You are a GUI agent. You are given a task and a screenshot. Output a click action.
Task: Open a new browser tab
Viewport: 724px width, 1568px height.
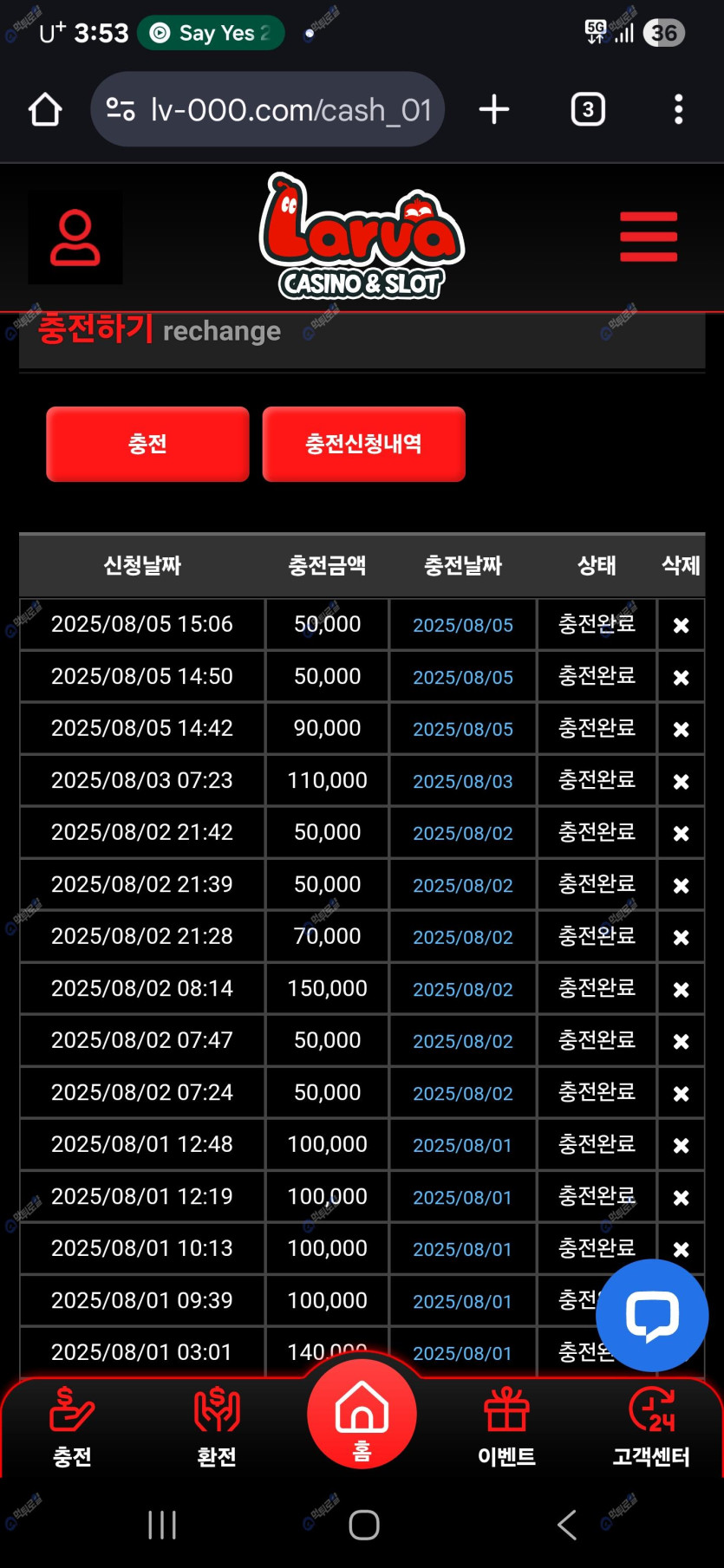click(494, 110)
